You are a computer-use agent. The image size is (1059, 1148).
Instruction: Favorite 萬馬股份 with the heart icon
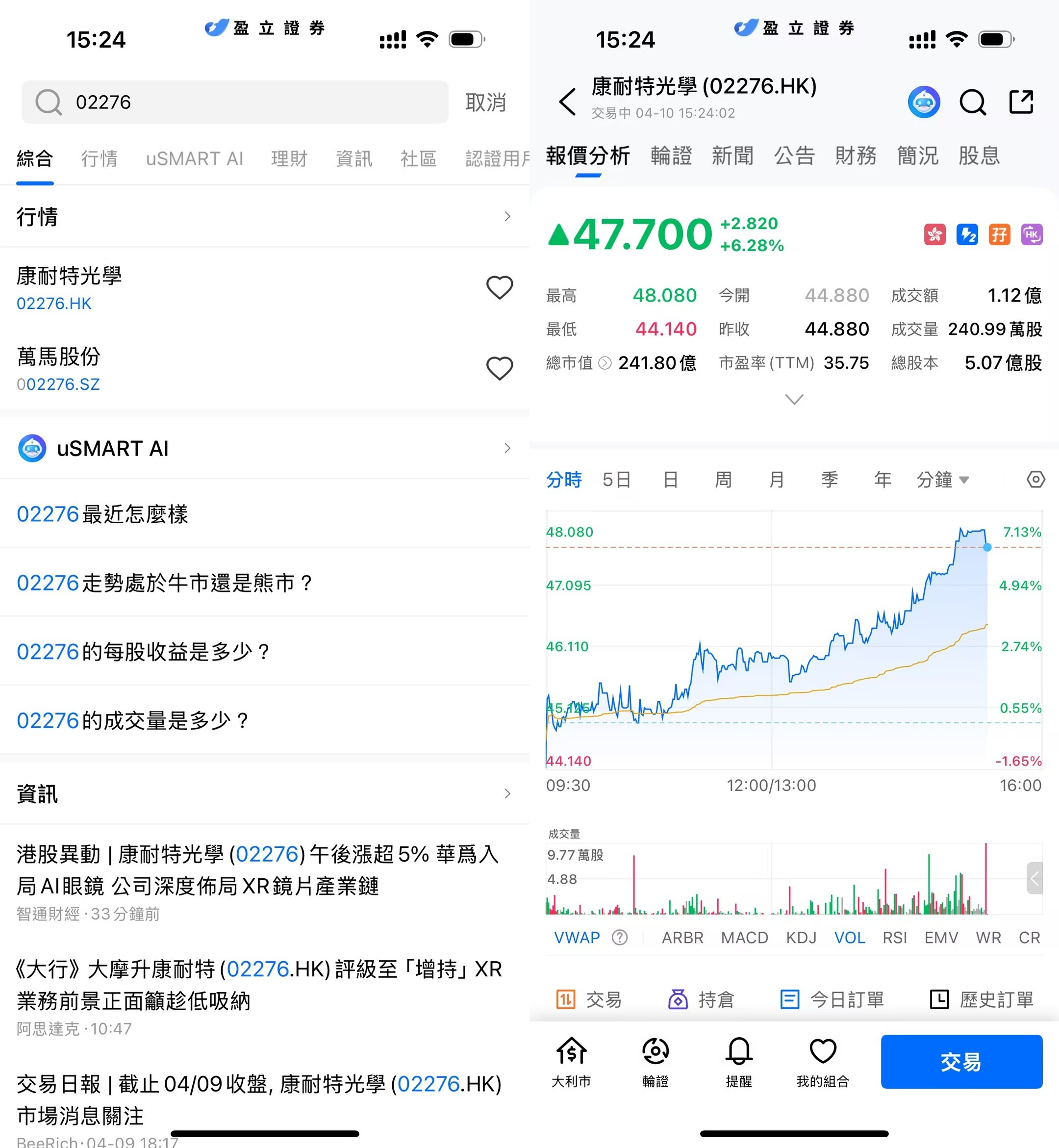point(499,369)
